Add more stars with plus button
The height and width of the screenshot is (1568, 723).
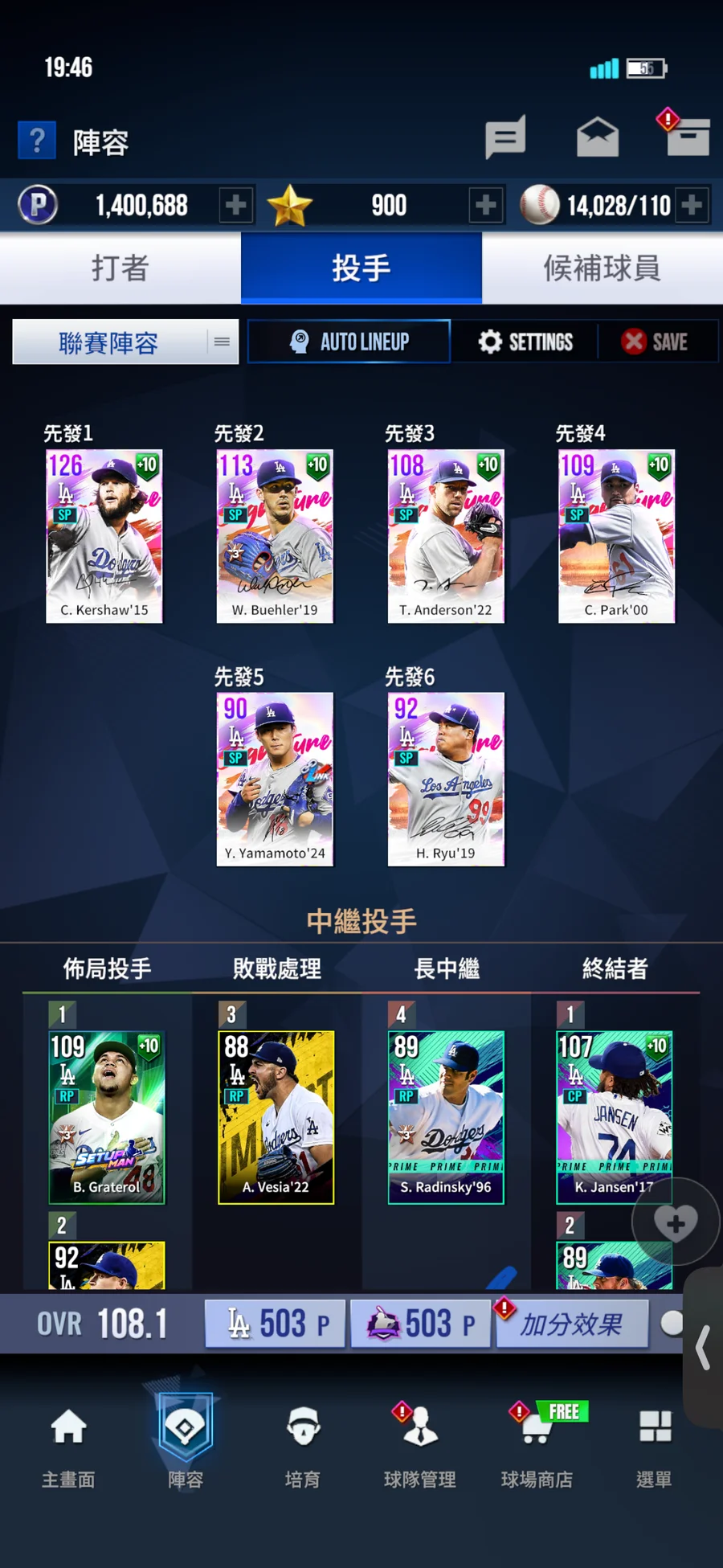coord(485,205)
